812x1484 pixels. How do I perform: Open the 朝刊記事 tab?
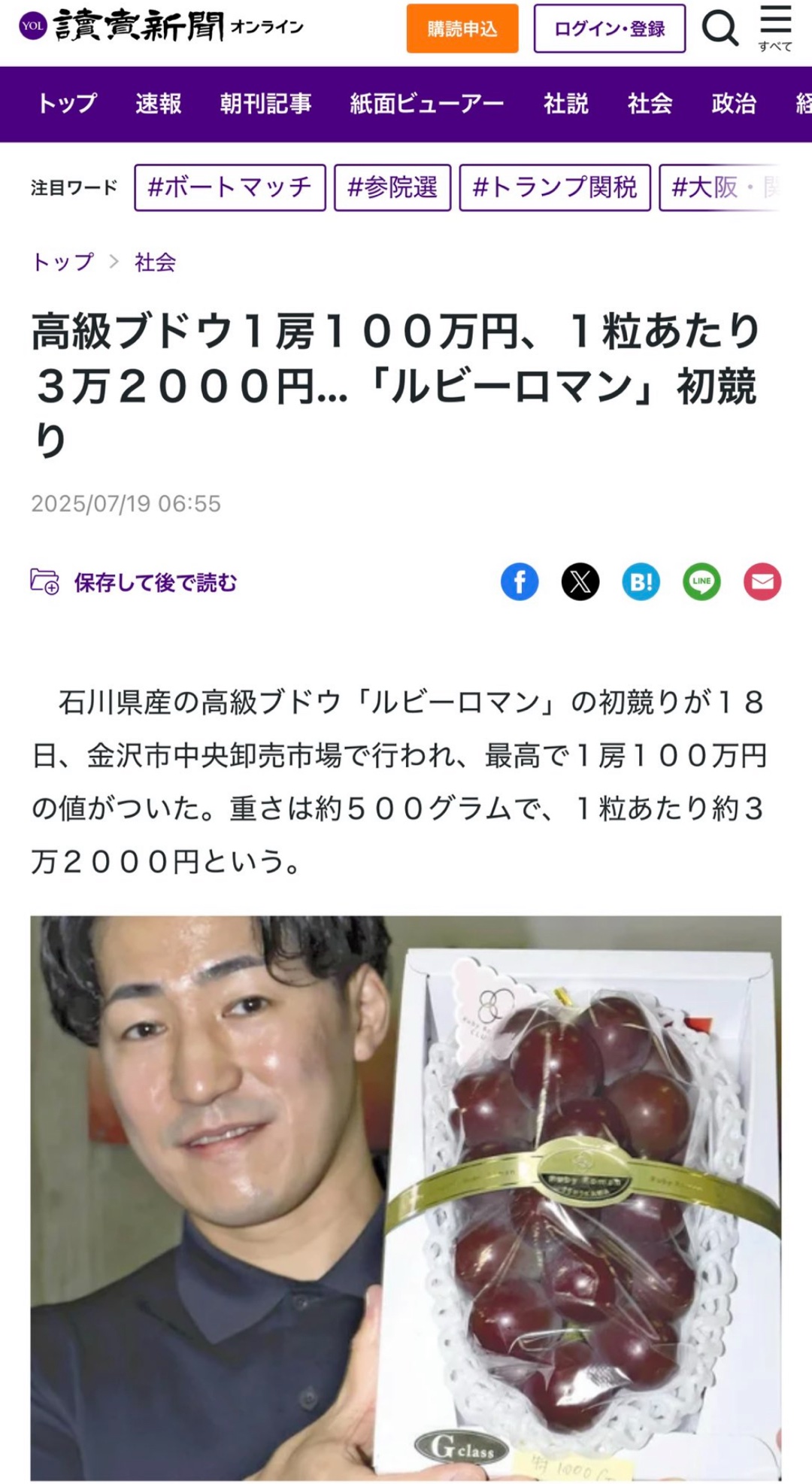click(x=265, y=104)
